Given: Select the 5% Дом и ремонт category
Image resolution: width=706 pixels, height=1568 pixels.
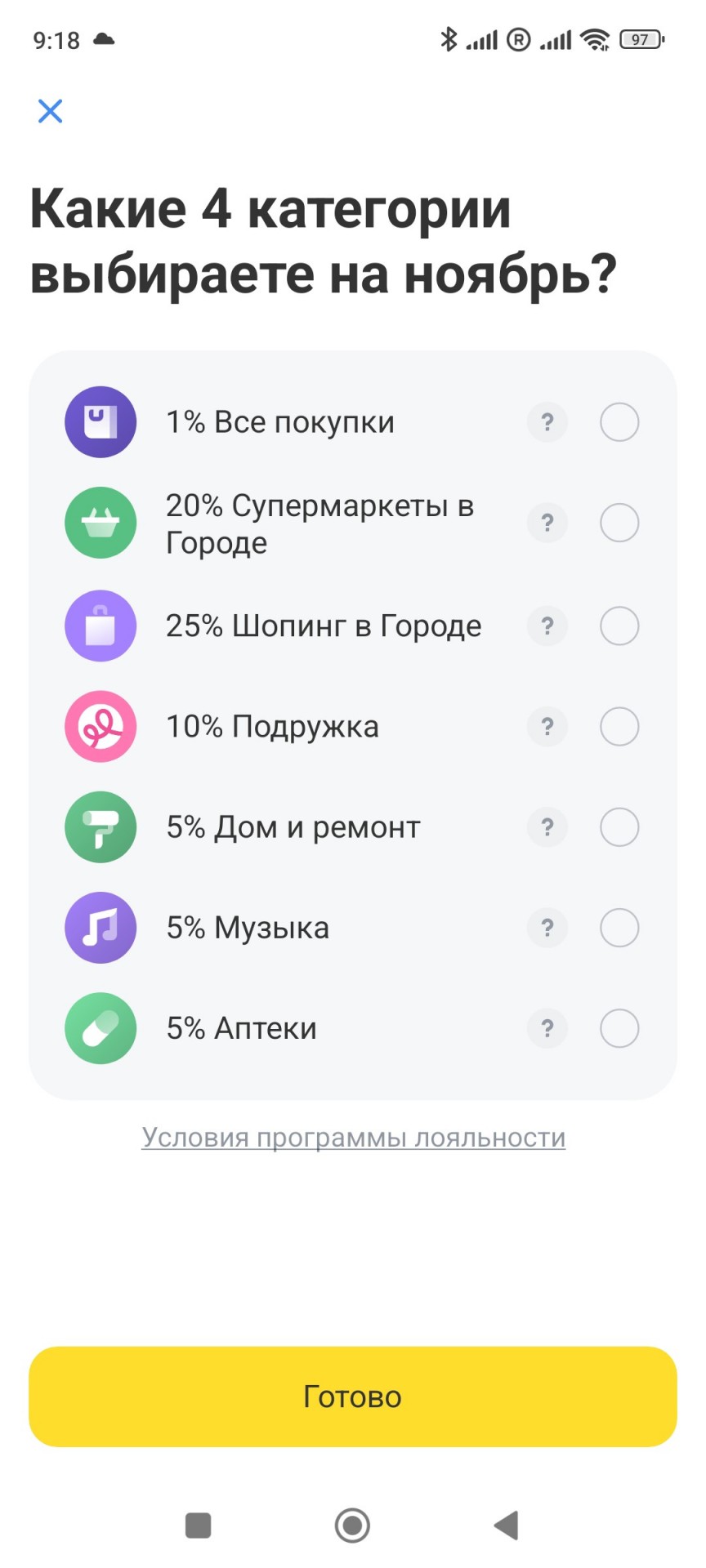Looking at the screenshot, I should tap(619, 827).
